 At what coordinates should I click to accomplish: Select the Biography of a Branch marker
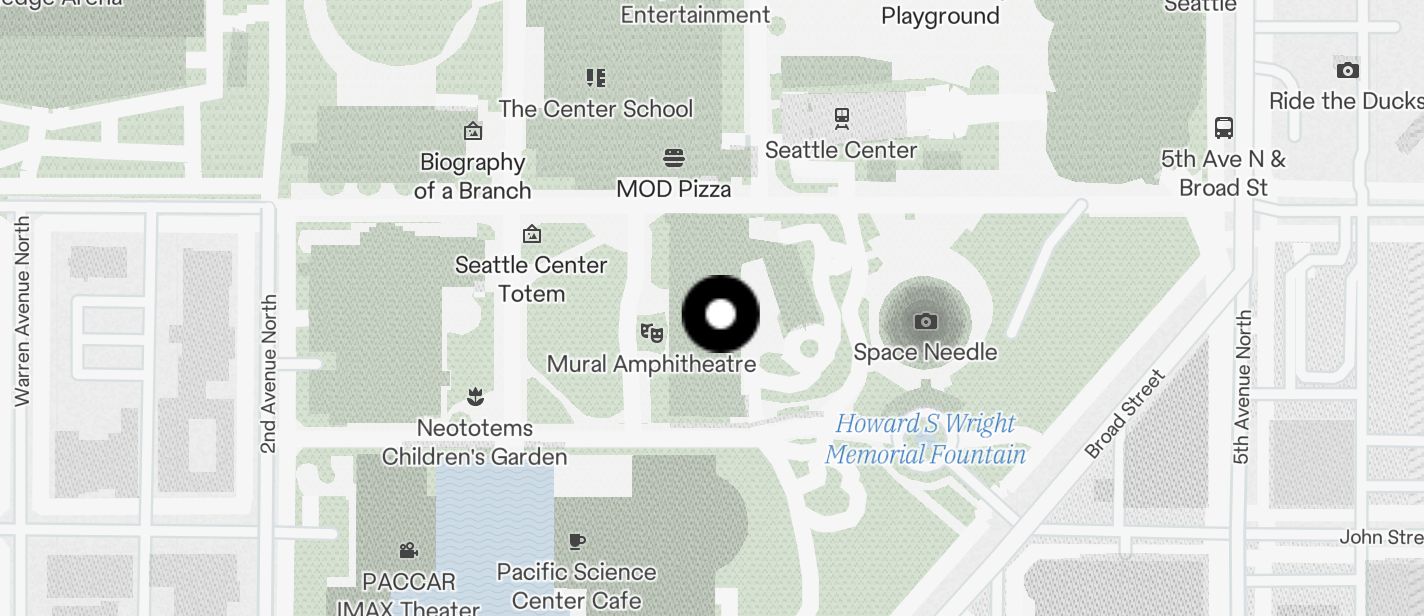(x=473, y=131)
